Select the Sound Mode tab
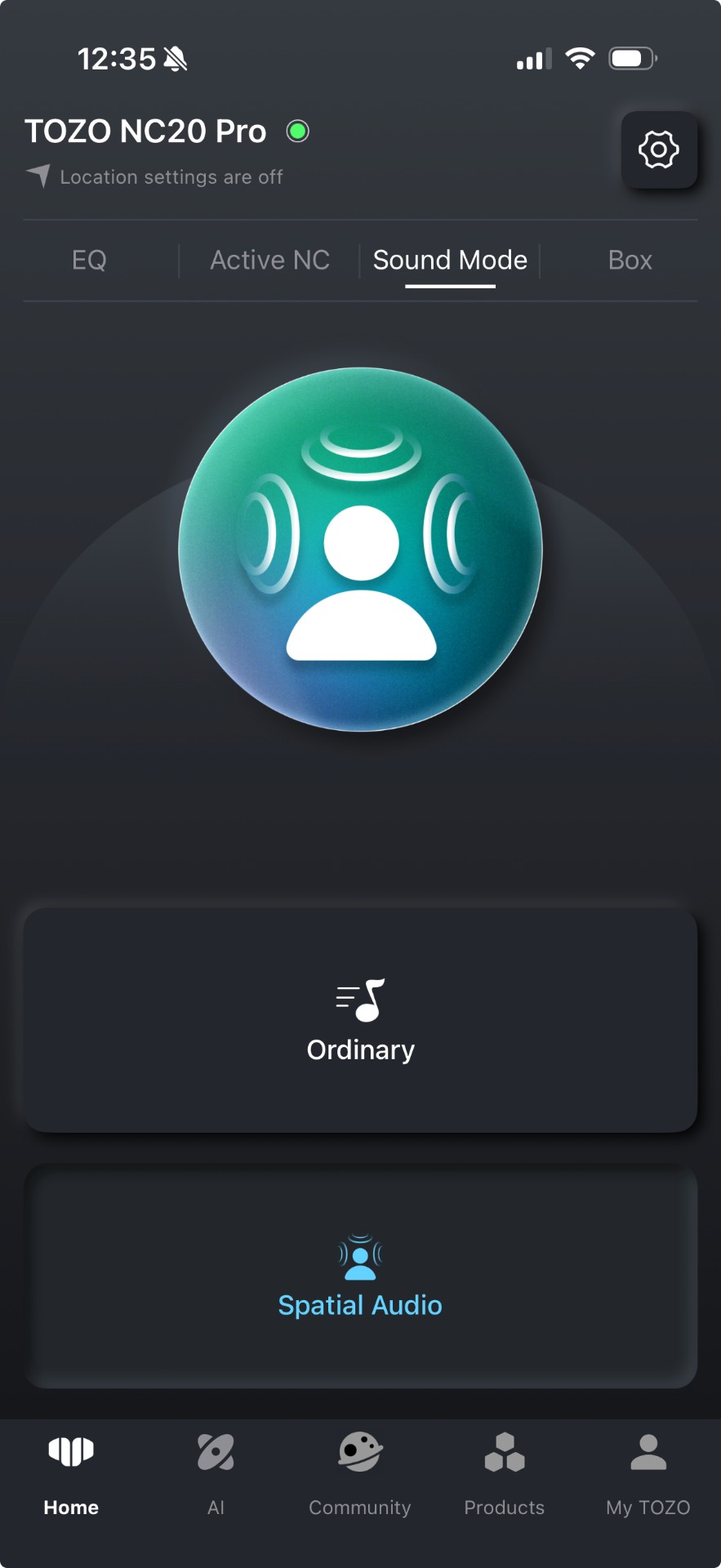This screenshot has height=1568, width=721. (x=450, y=261)
